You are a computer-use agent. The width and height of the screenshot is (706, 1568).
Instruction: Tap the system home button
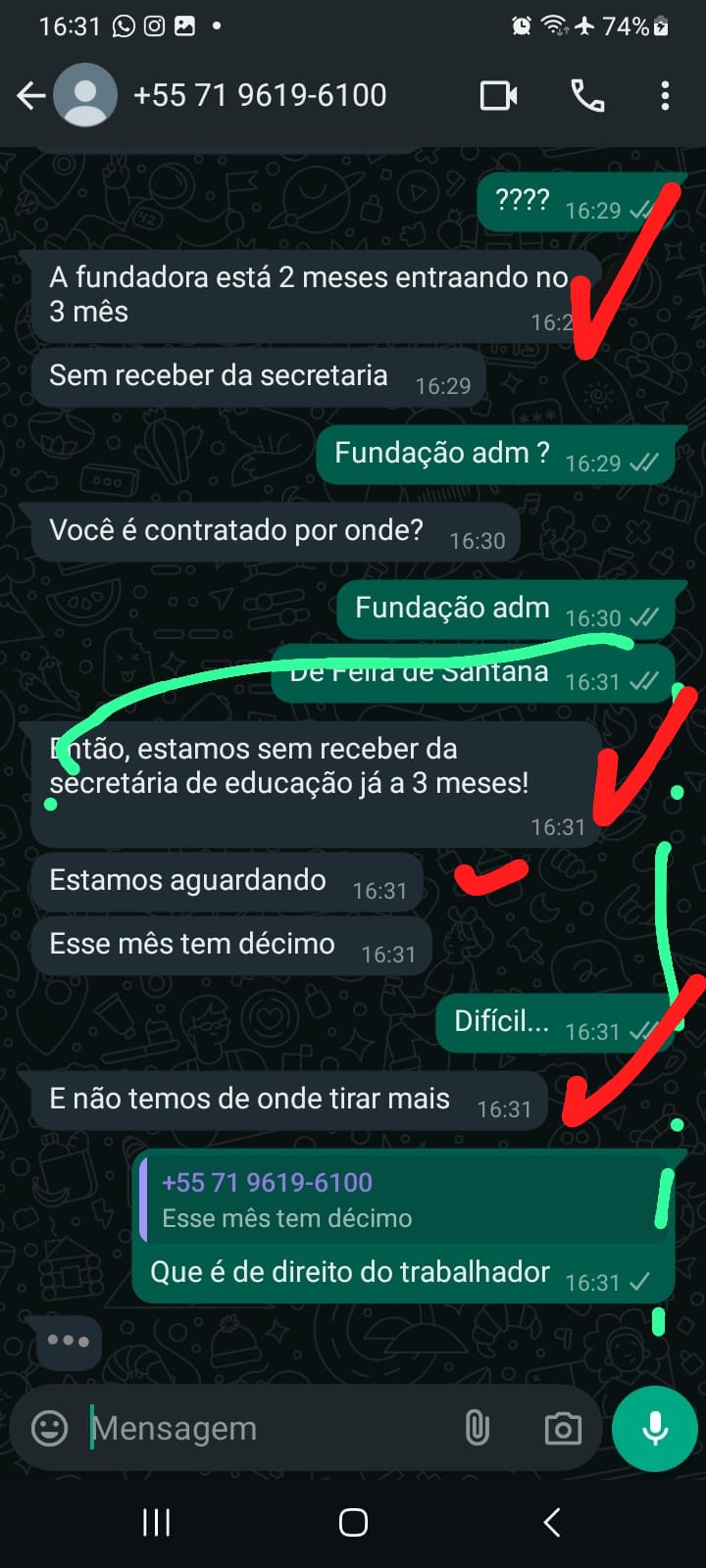click(x=353, y=1522)
